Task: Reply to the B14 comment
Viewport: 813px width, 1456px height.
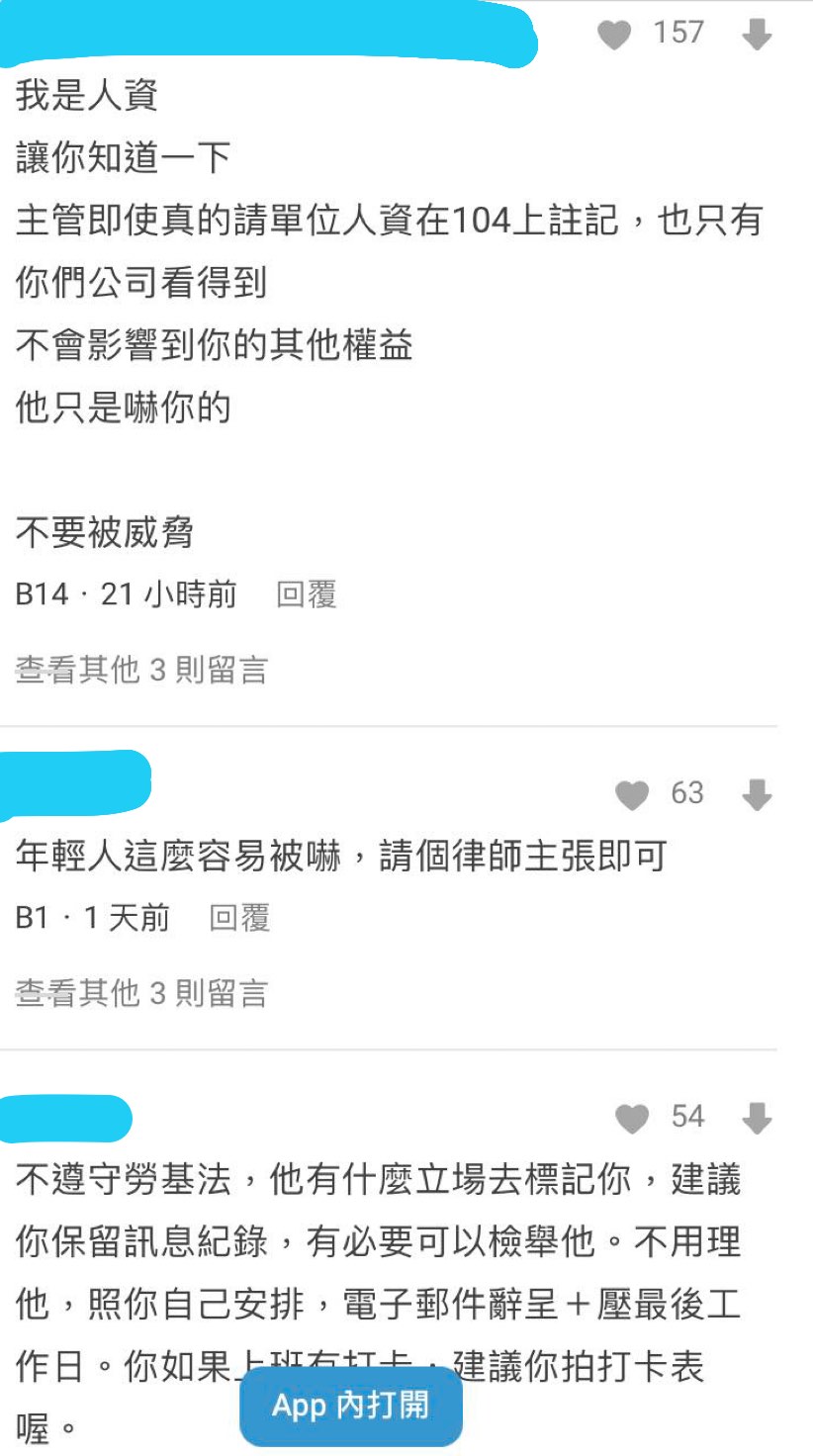Action: pyautogui.click(x=307, y=594)
